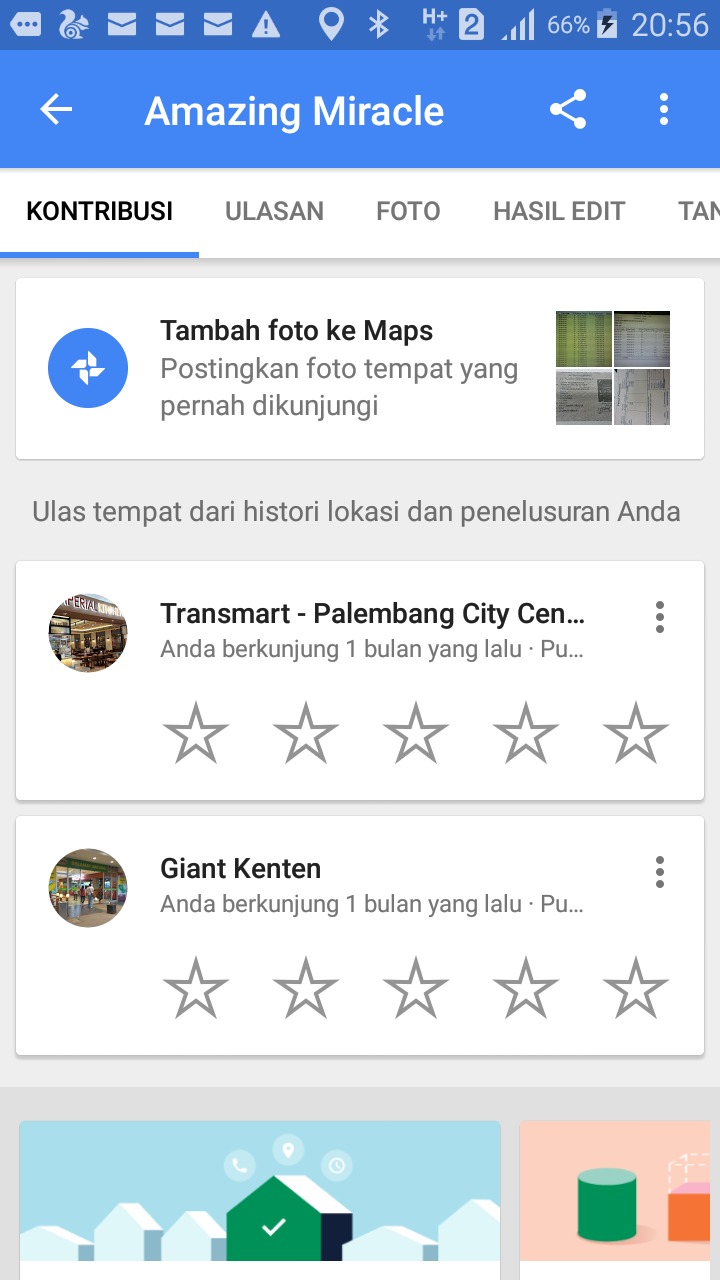The image size is (720, 1280).
Task: Open options menu for Transmart card
Action: 659,617
